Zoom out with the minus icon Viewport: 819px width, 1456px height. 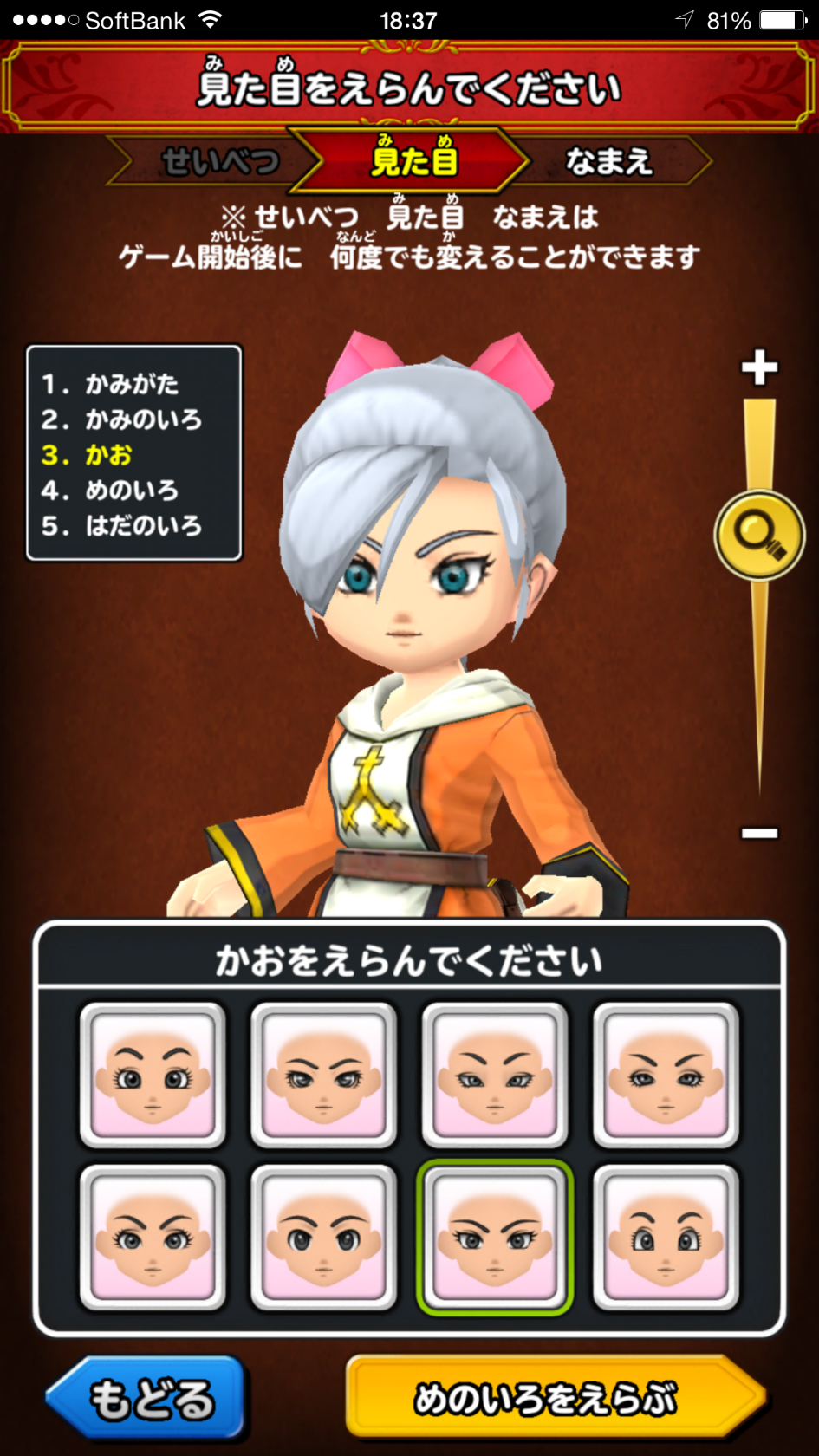759,833
